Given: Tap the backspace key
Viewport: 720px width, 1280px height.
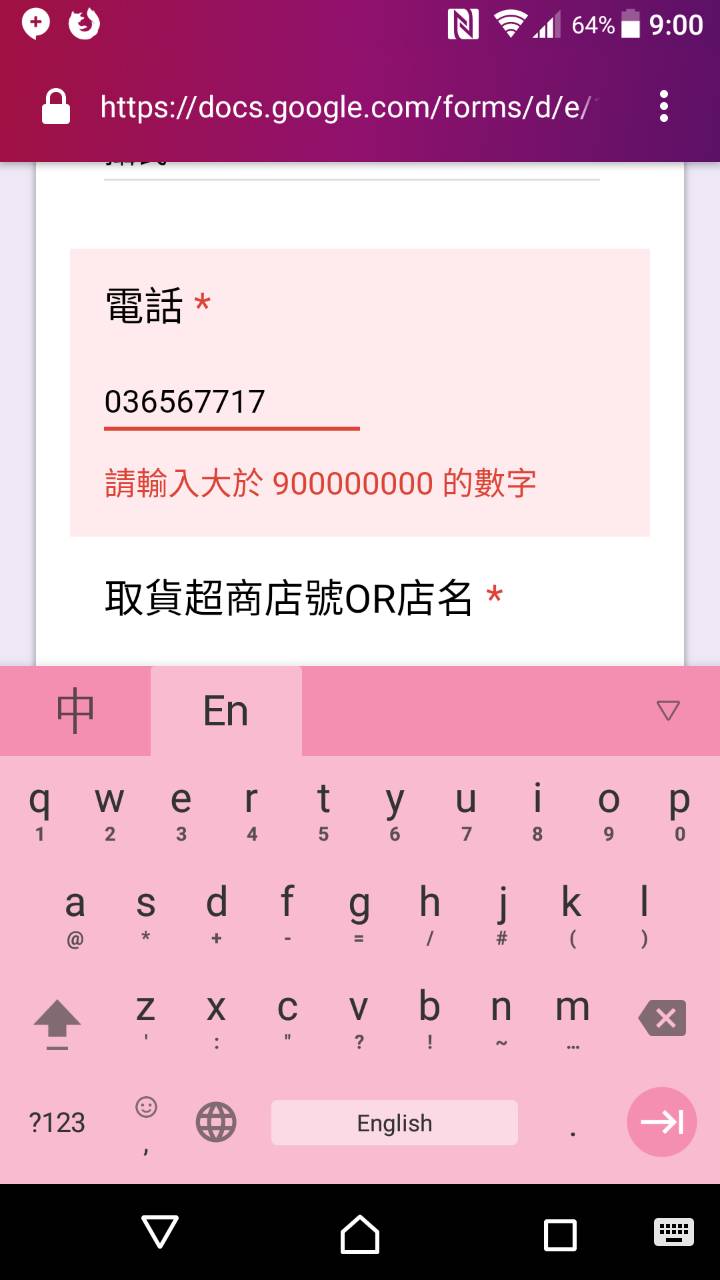Looking at the screenshot, I should click(x=662, y=1018).
